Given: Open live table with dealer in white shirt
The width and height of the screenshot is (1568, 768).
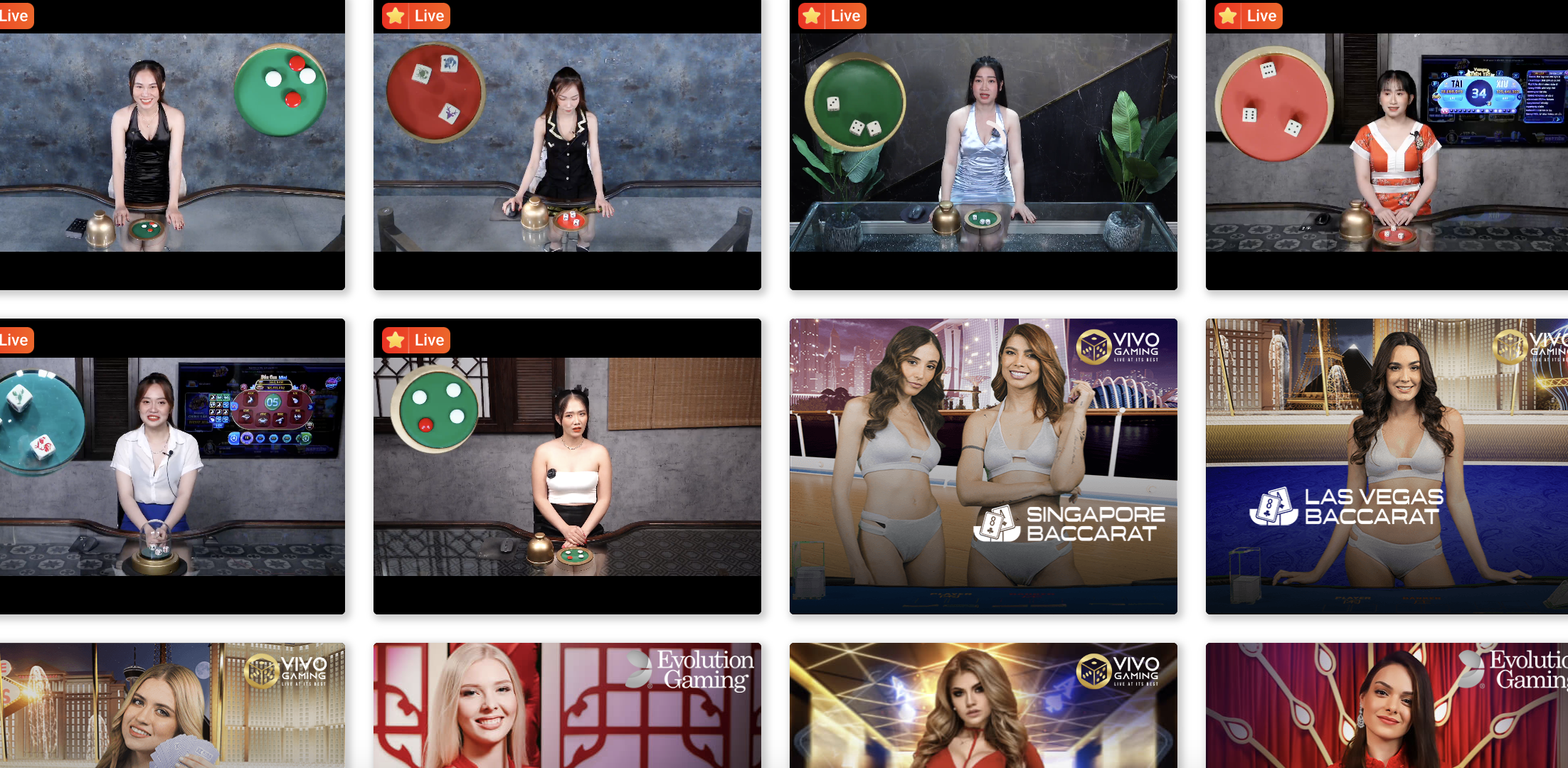Looking at the screenshot, I should [172, 466].
